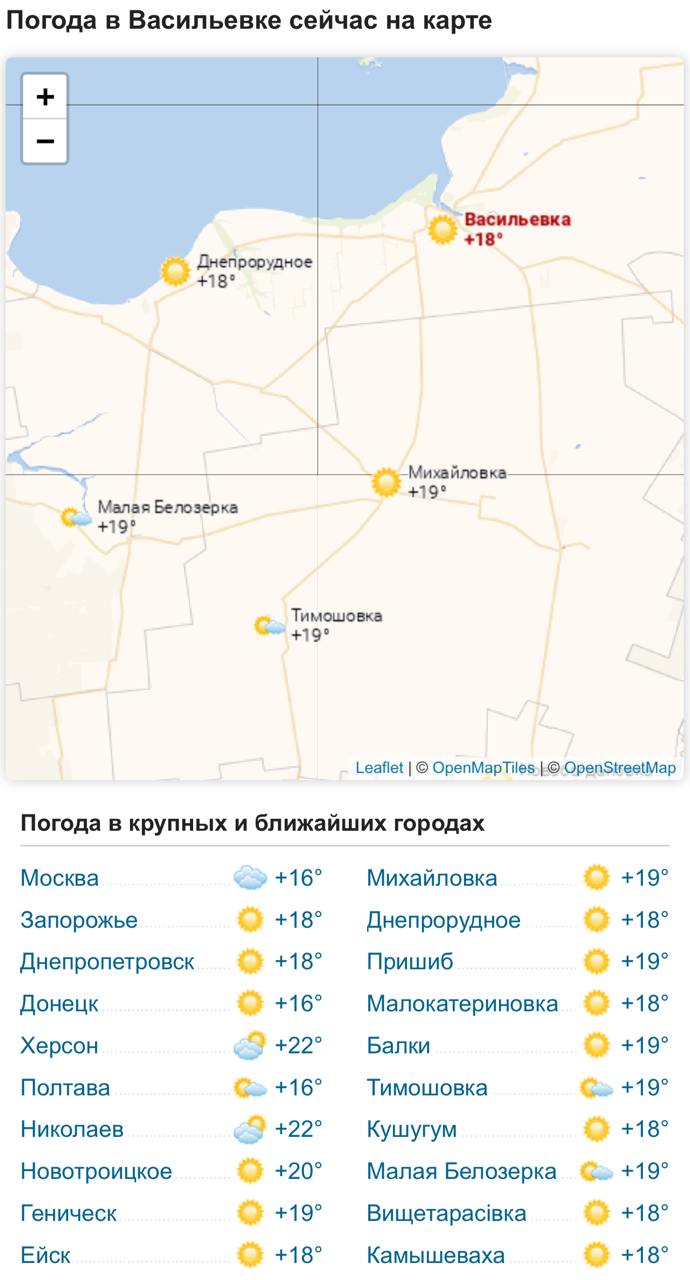The image size is (690, 1280).
Task: Zoom out of the map
Action: [45, 141]
